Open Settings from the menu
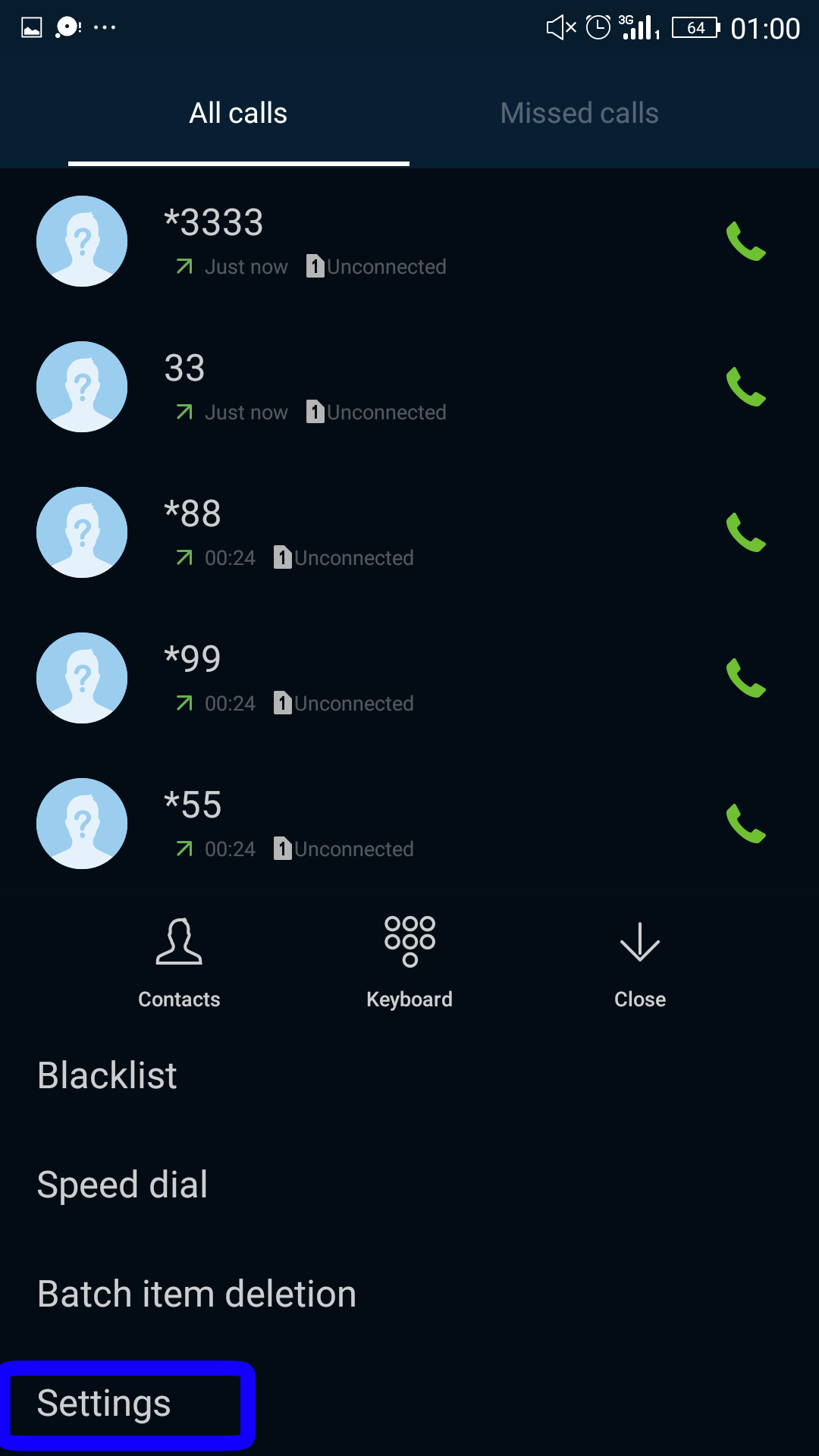This screenshot has height=1456, width=819. point(409,1403)
